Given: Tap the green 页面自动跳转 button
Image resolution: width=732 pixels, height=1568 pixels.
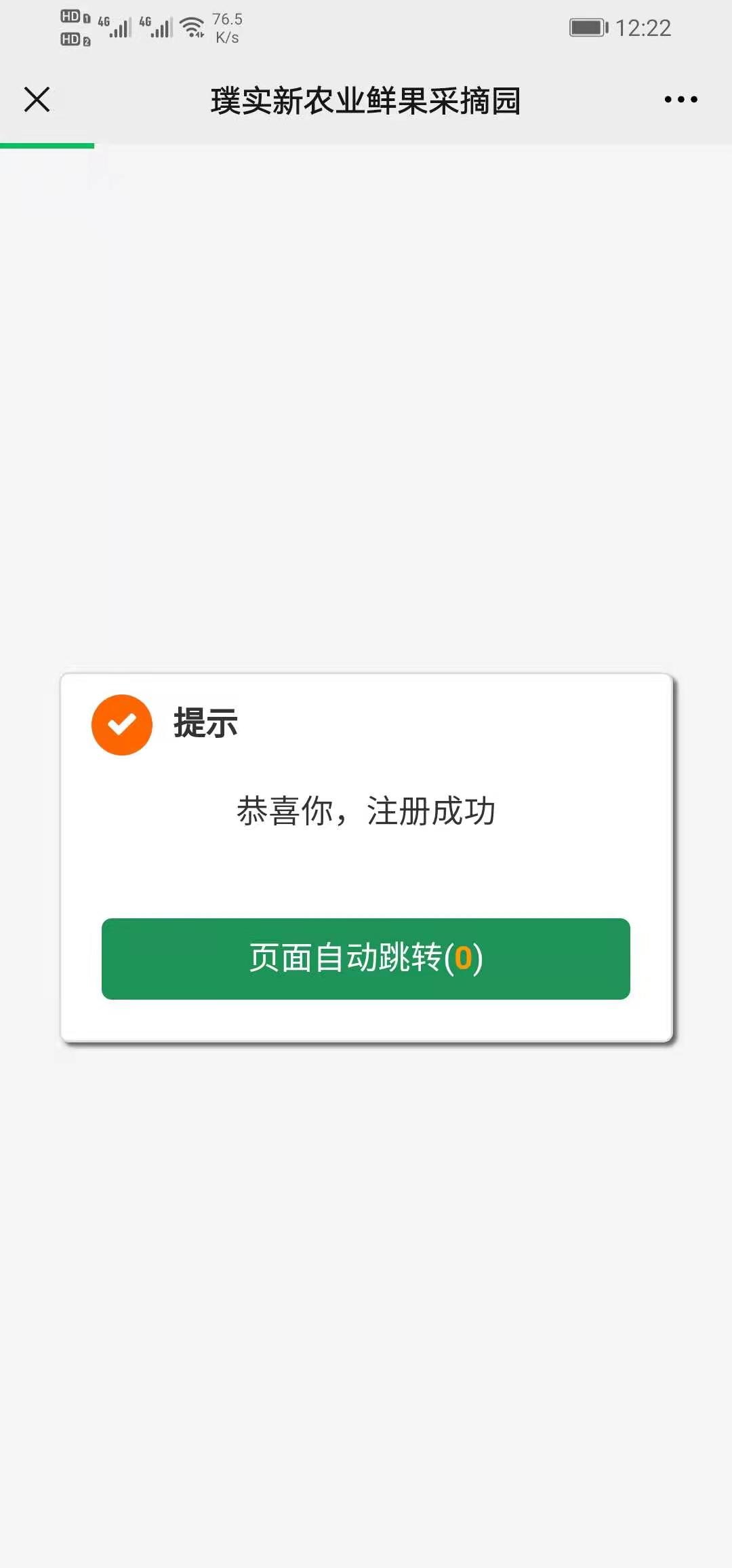Looking at the screenshot, I should pyautogui.click(x=366, y=958).
